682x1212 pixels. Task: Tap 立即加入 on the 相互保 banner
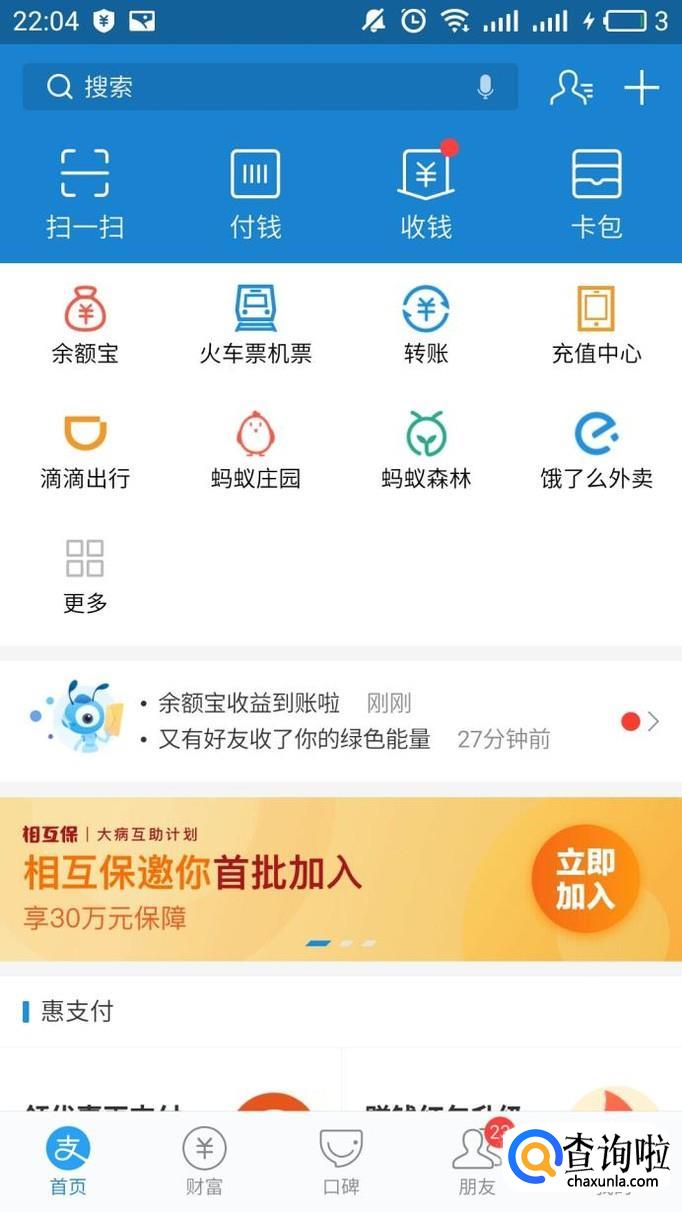pos(585,879)
